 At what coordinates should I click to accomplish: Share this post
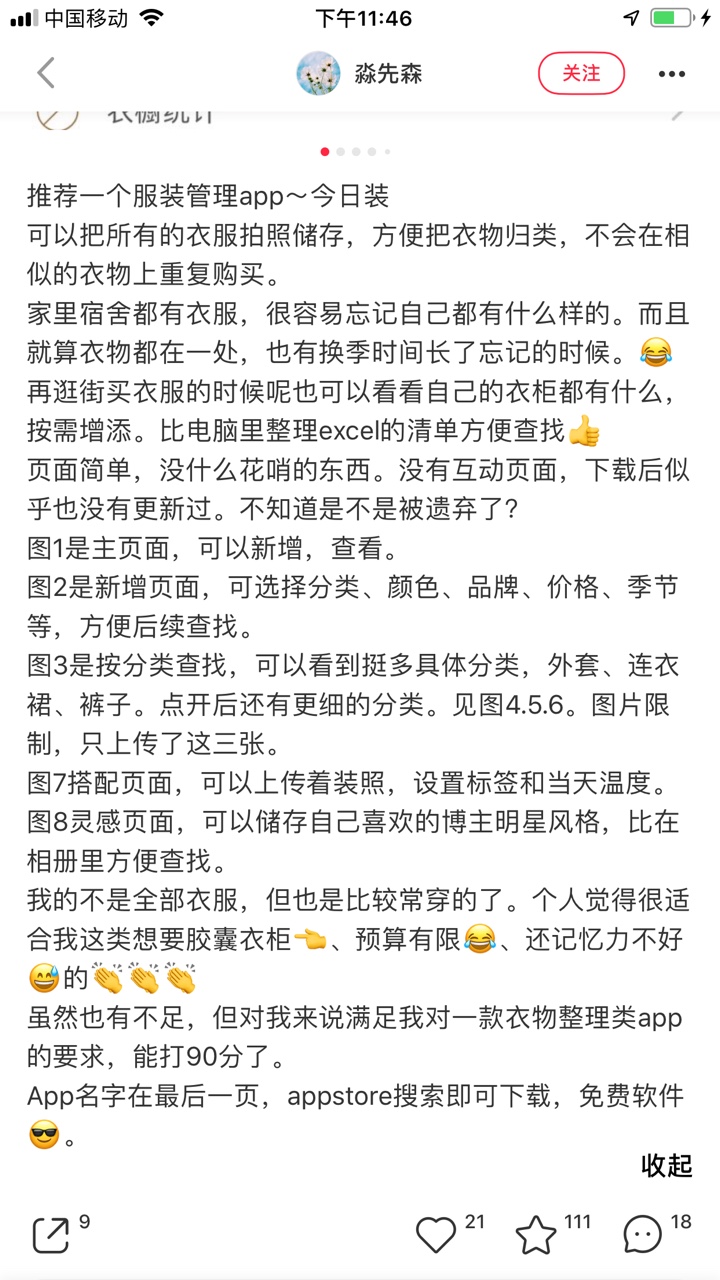click(x=51, y=1235)
